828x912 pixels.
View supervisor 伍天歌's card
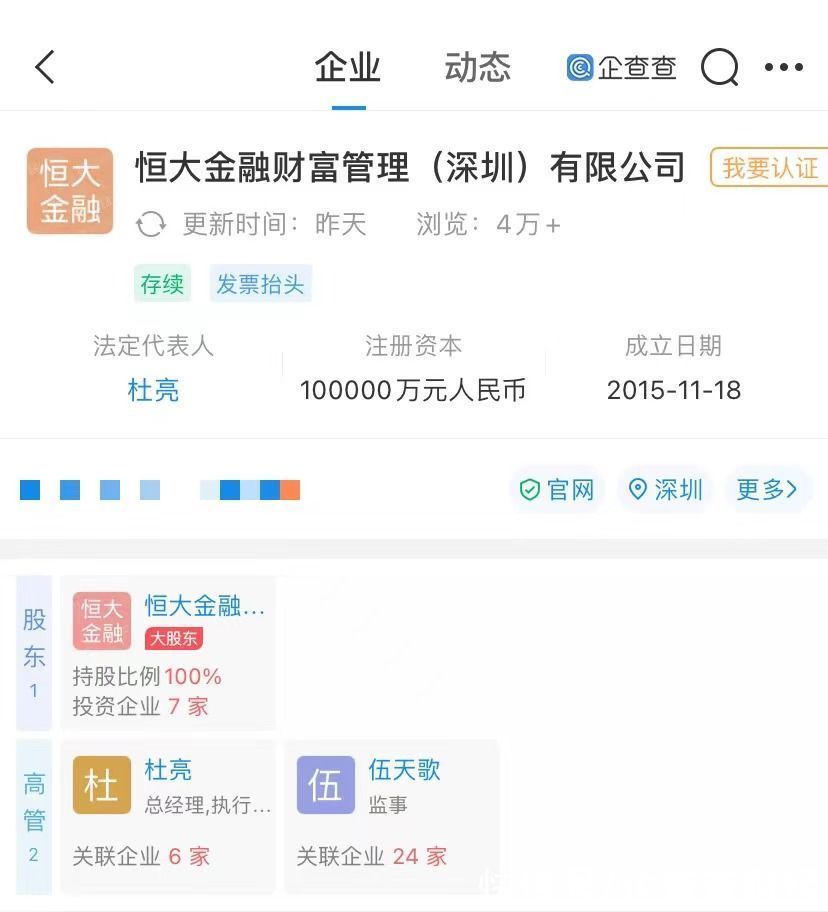point(391,815)
